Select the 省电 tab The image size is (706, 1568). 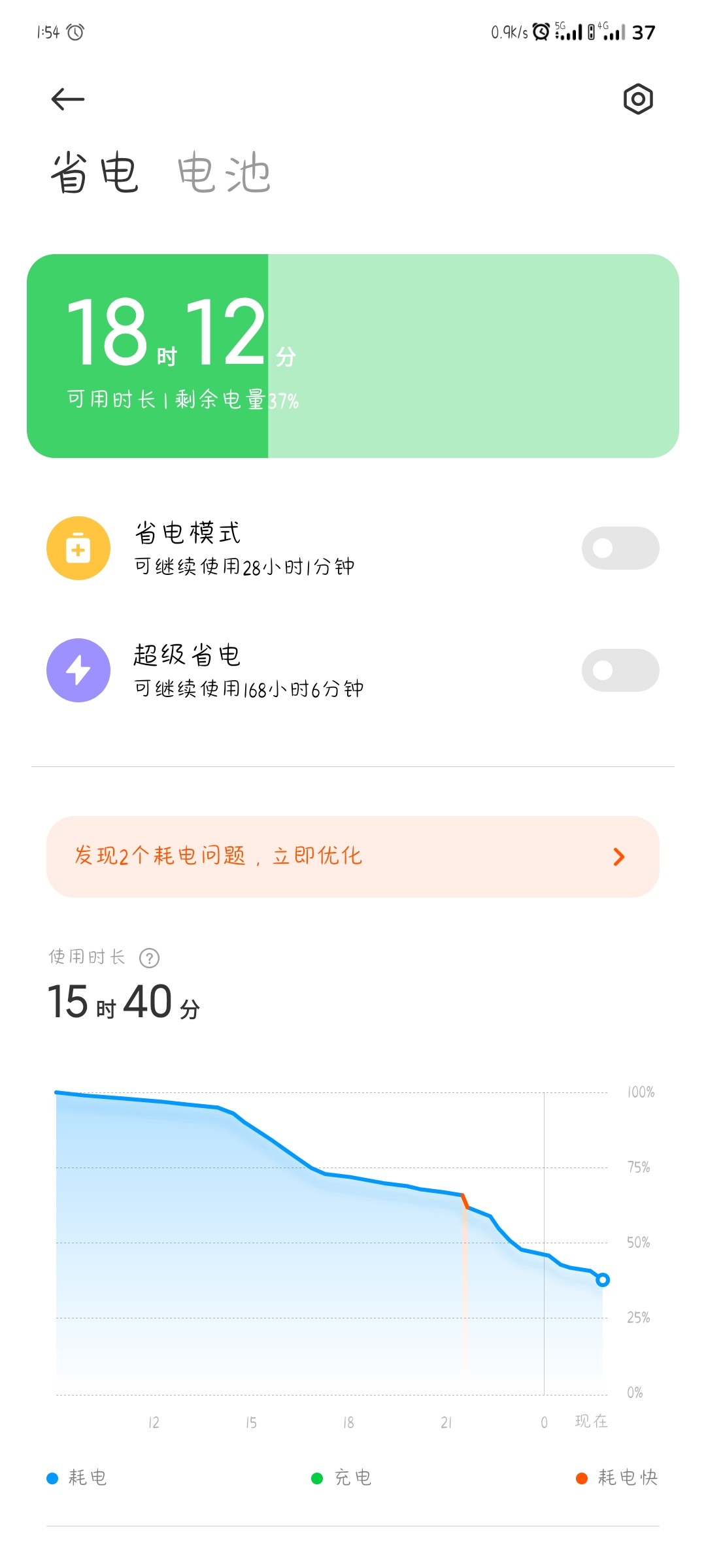click(x=95, y=173)
